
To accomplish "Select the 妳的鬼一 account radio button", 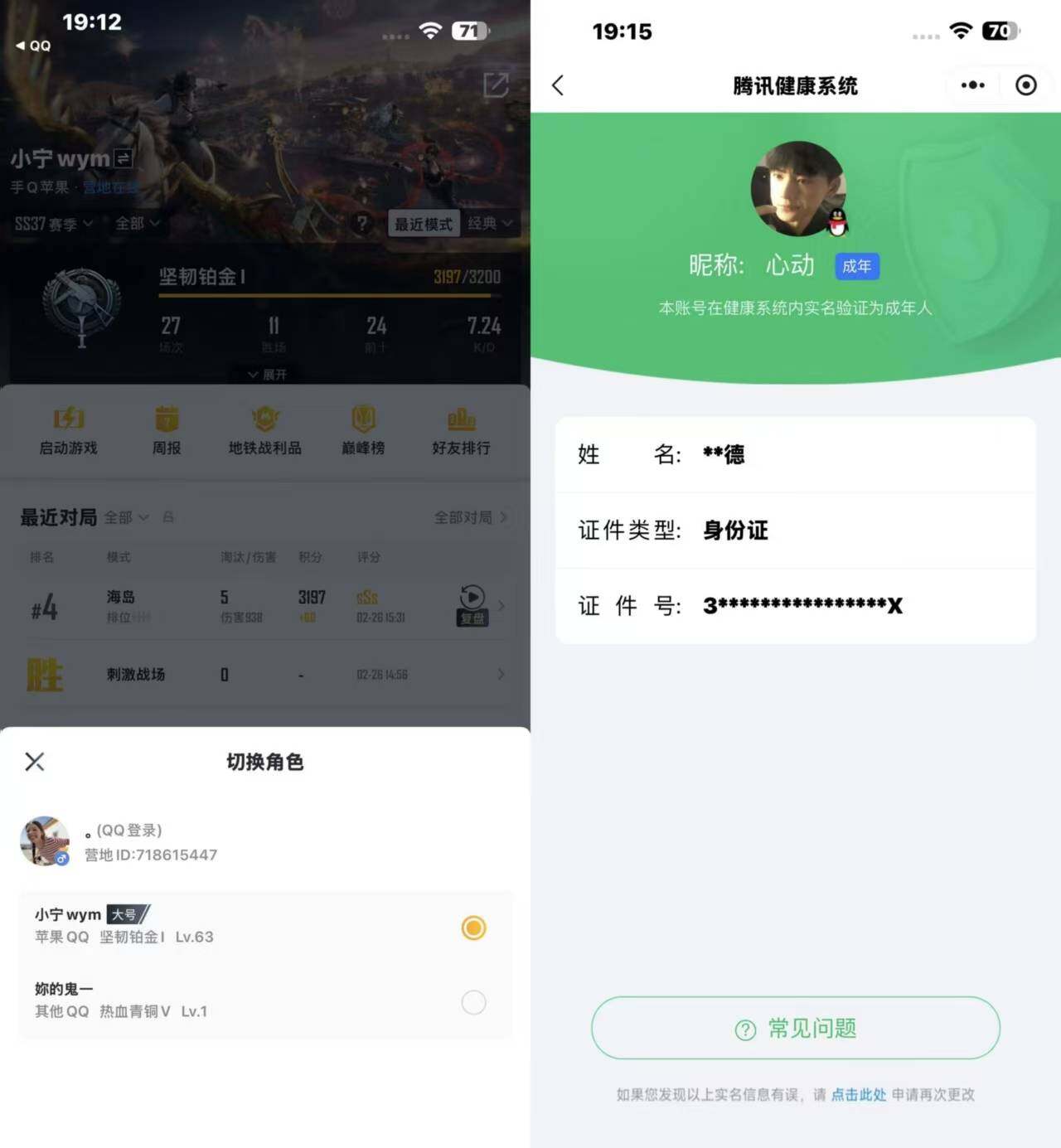I will (473, 1002).
